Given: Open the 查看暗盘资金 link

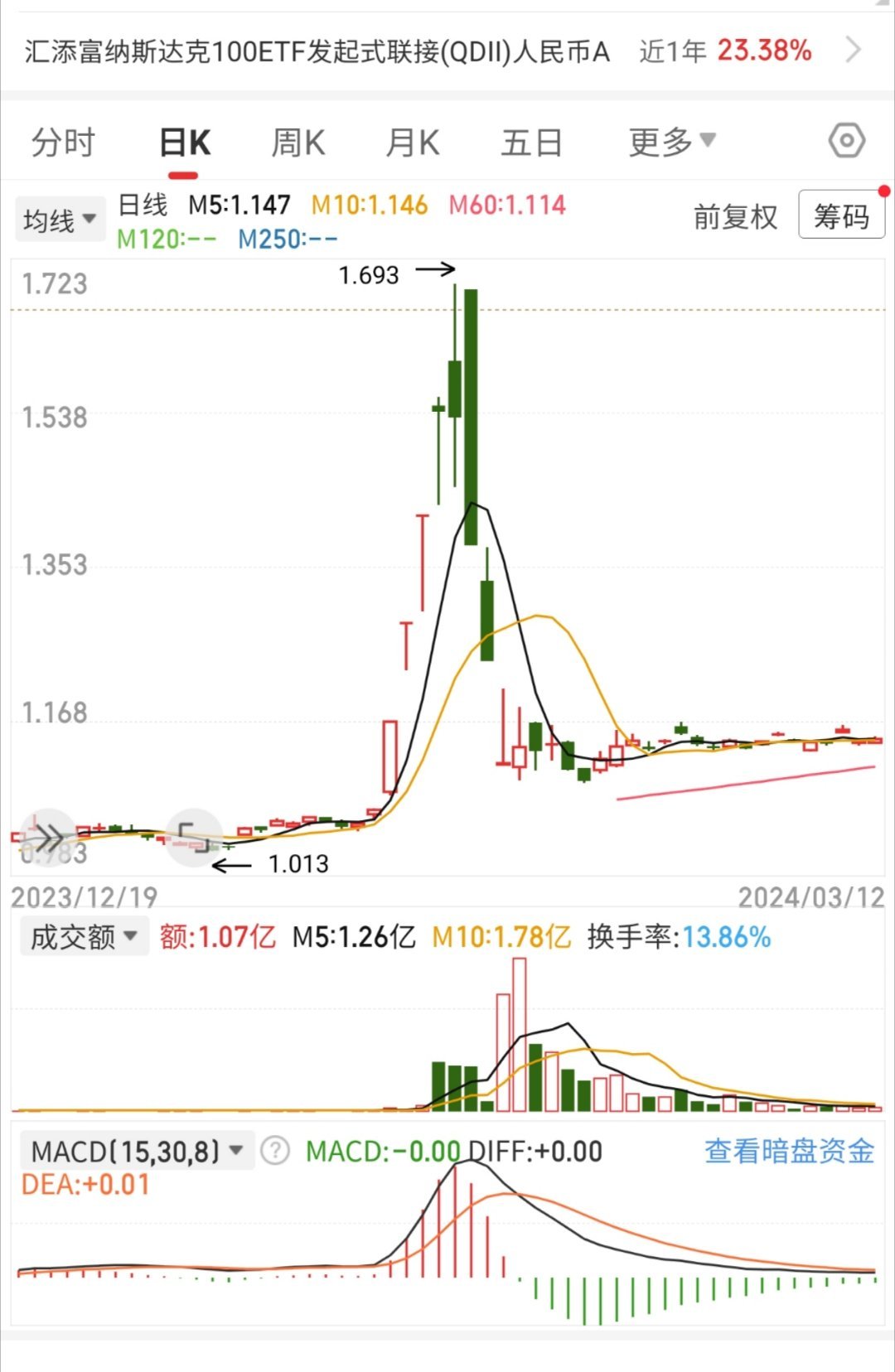Looking at the screenshot, I should pos(790,1151).
